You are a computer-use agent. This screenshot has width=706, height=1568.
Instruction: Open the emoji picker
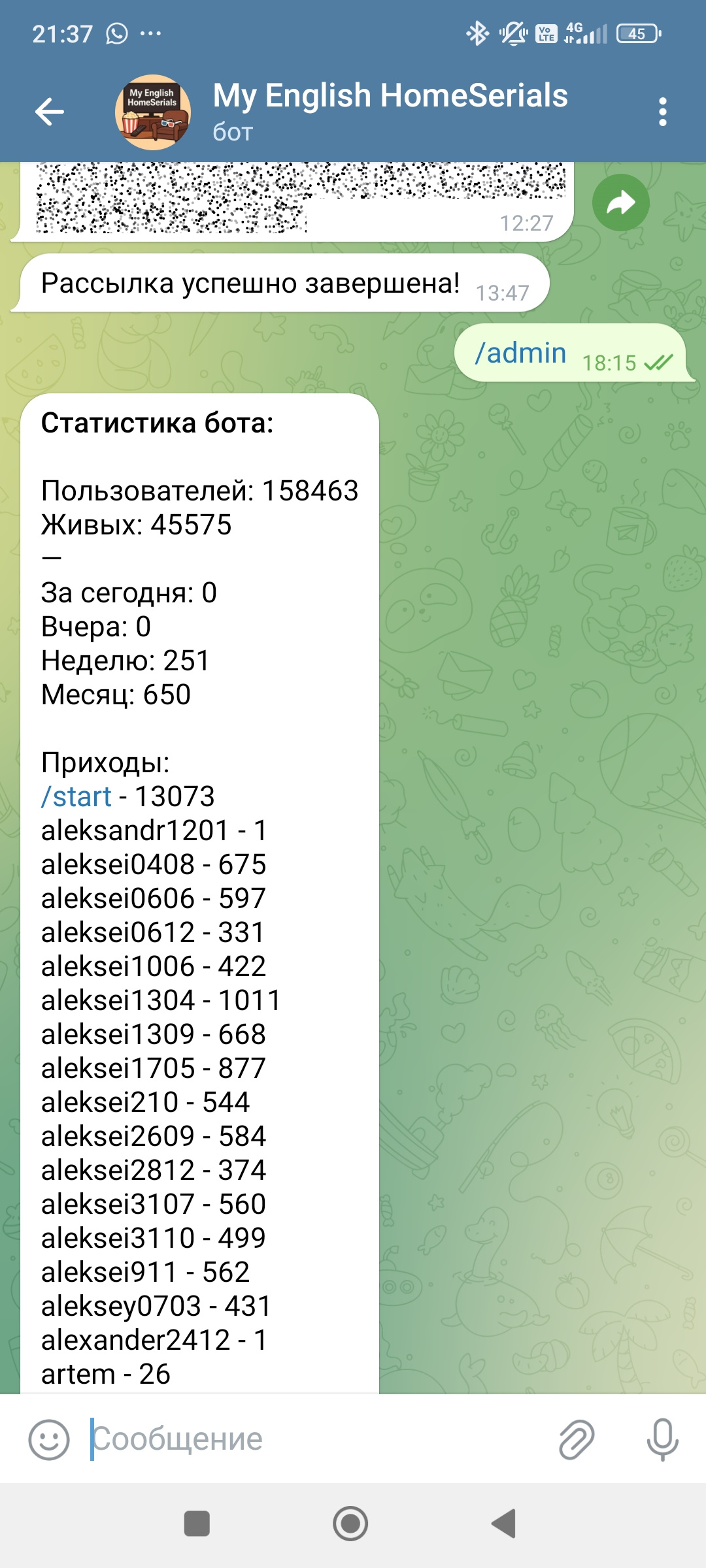(x=49, y=1439)
